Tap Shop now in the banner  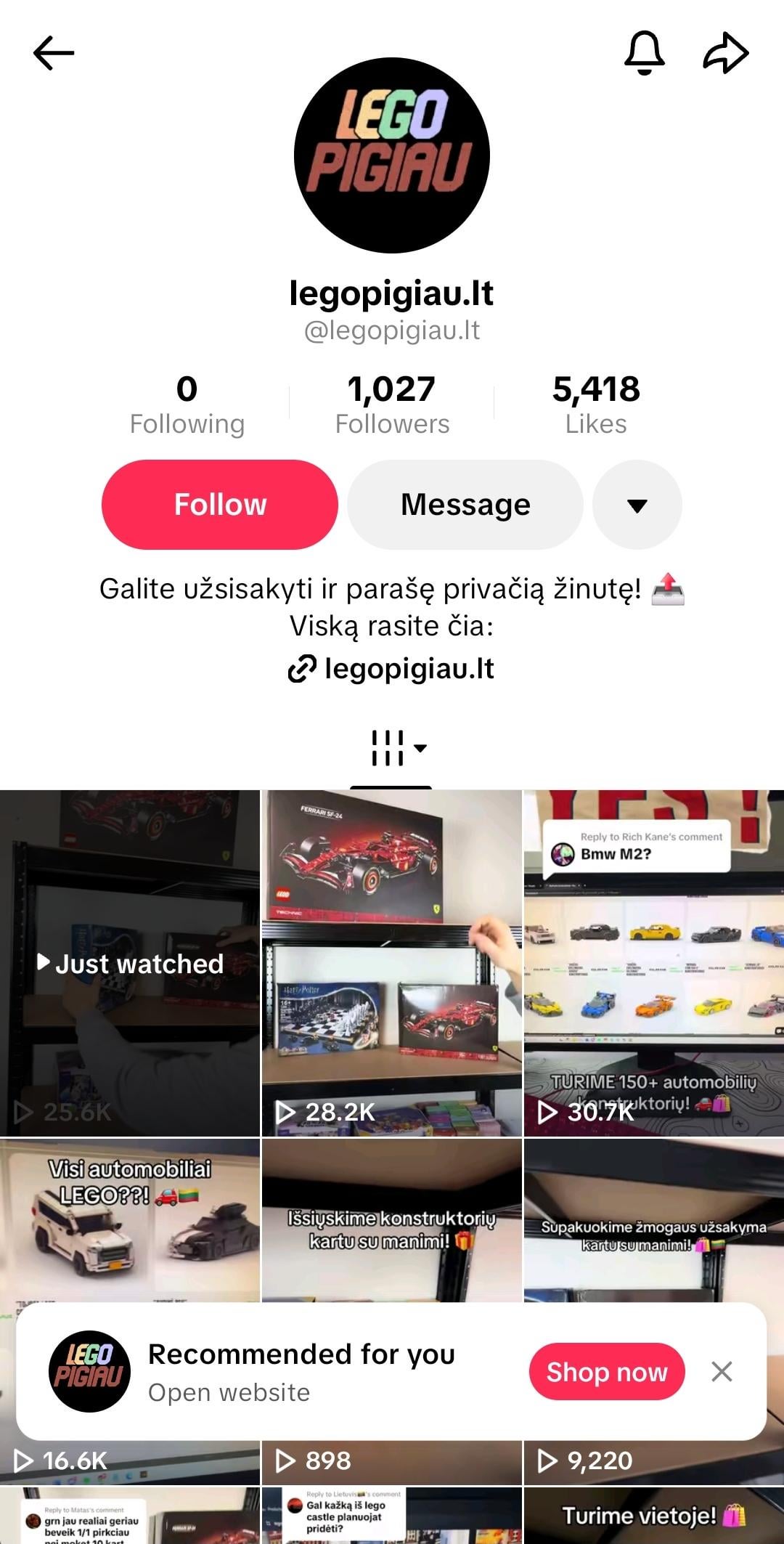coord(607,1372)
